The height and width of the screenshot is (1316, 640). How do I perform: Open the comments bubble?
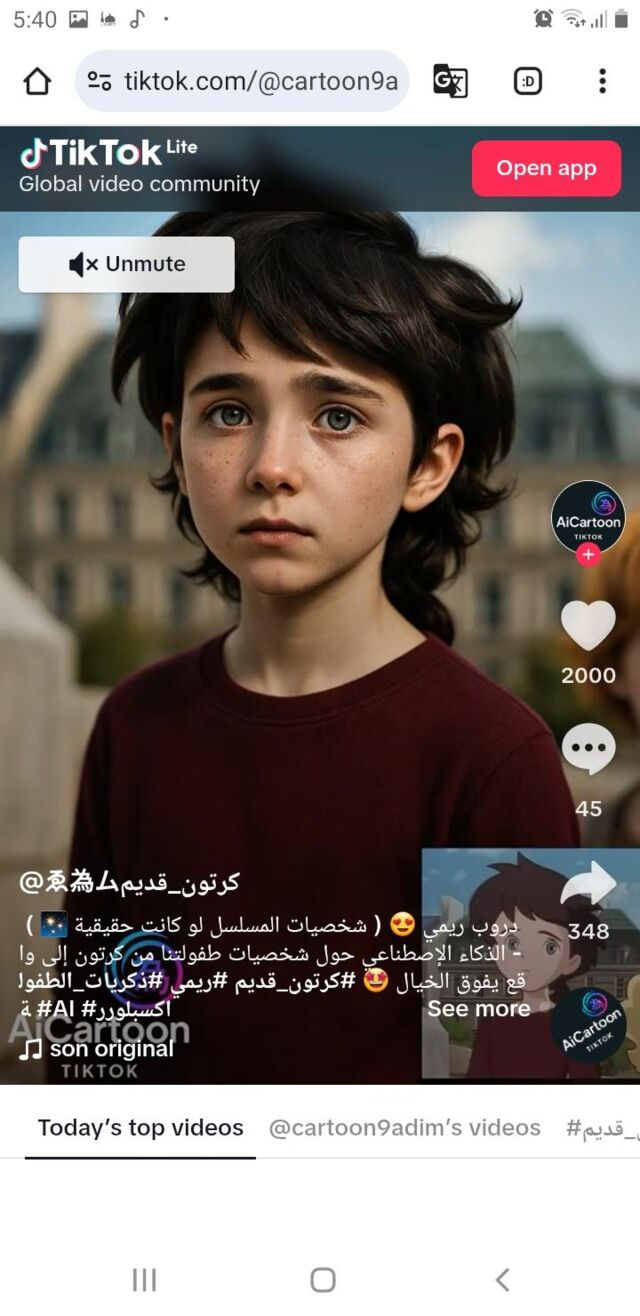click(588, 748)
